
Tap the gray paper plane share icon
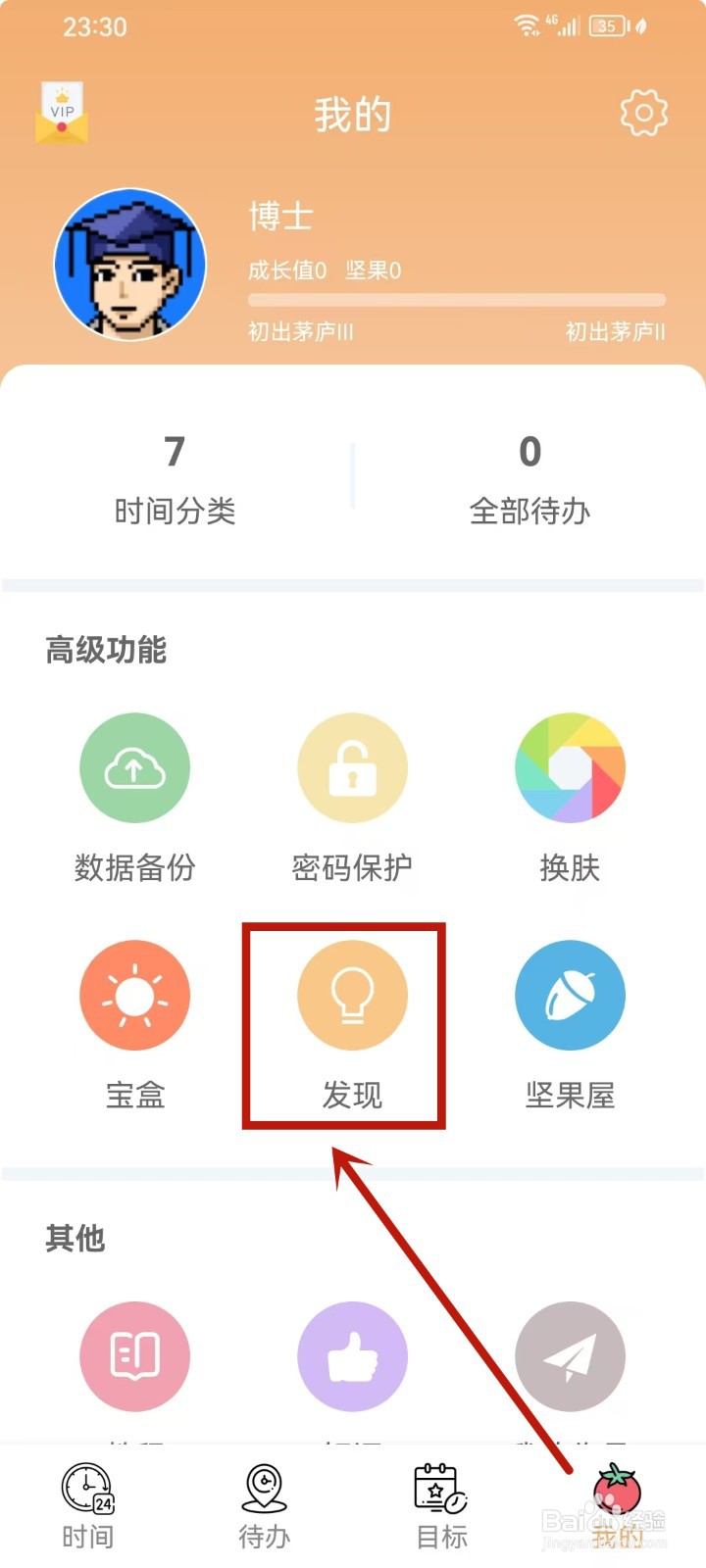coord(570,1355)
